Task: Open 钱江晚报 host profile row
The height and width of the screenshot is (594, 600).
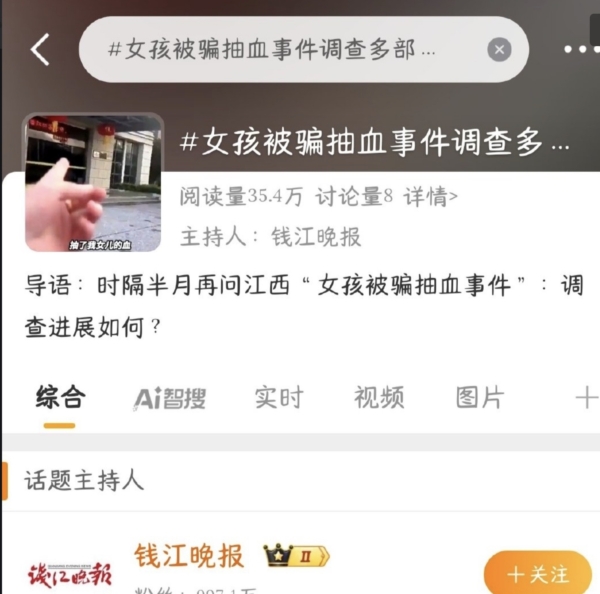Action: 190,557
